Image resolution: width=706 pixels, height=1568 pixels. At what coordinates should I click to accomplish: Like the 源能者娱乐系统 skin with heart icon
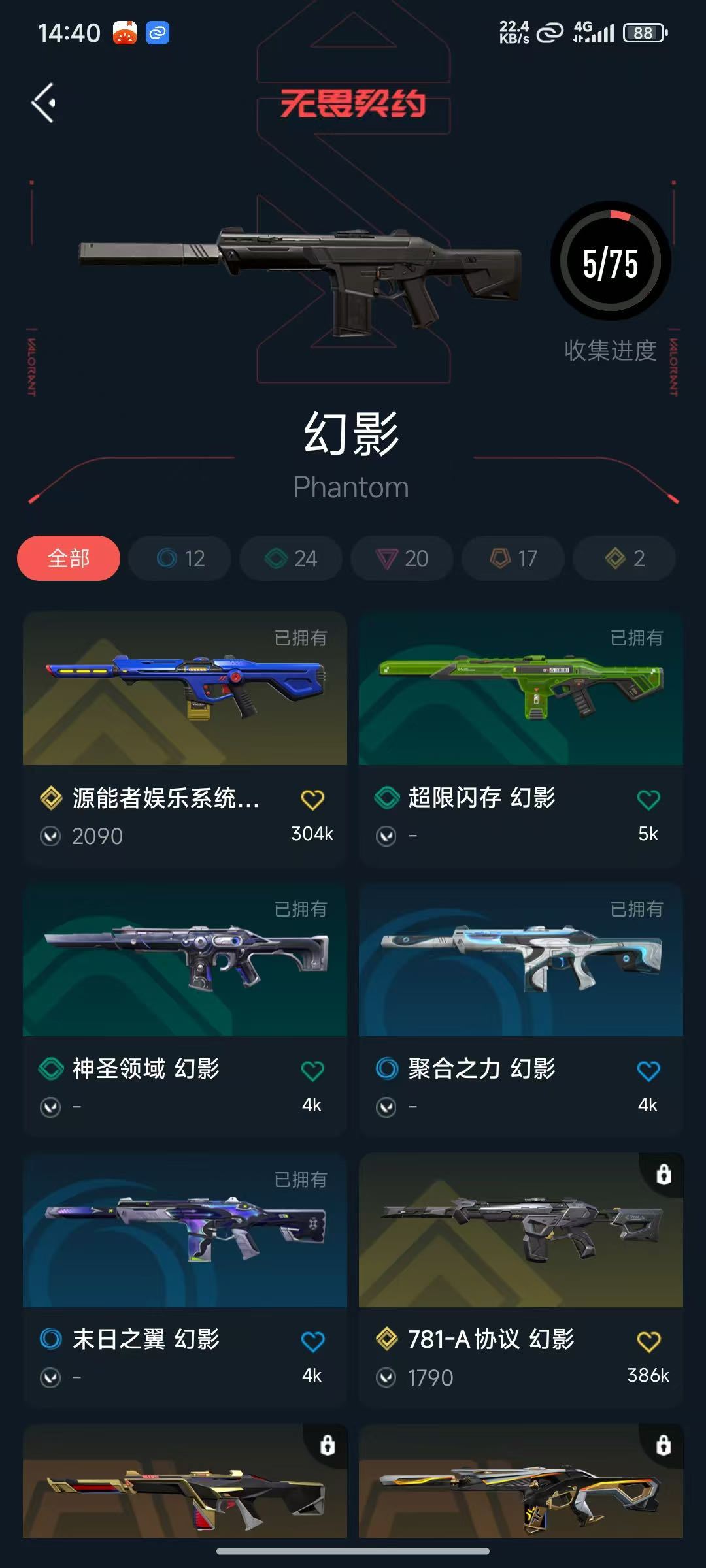click(312, 800)
